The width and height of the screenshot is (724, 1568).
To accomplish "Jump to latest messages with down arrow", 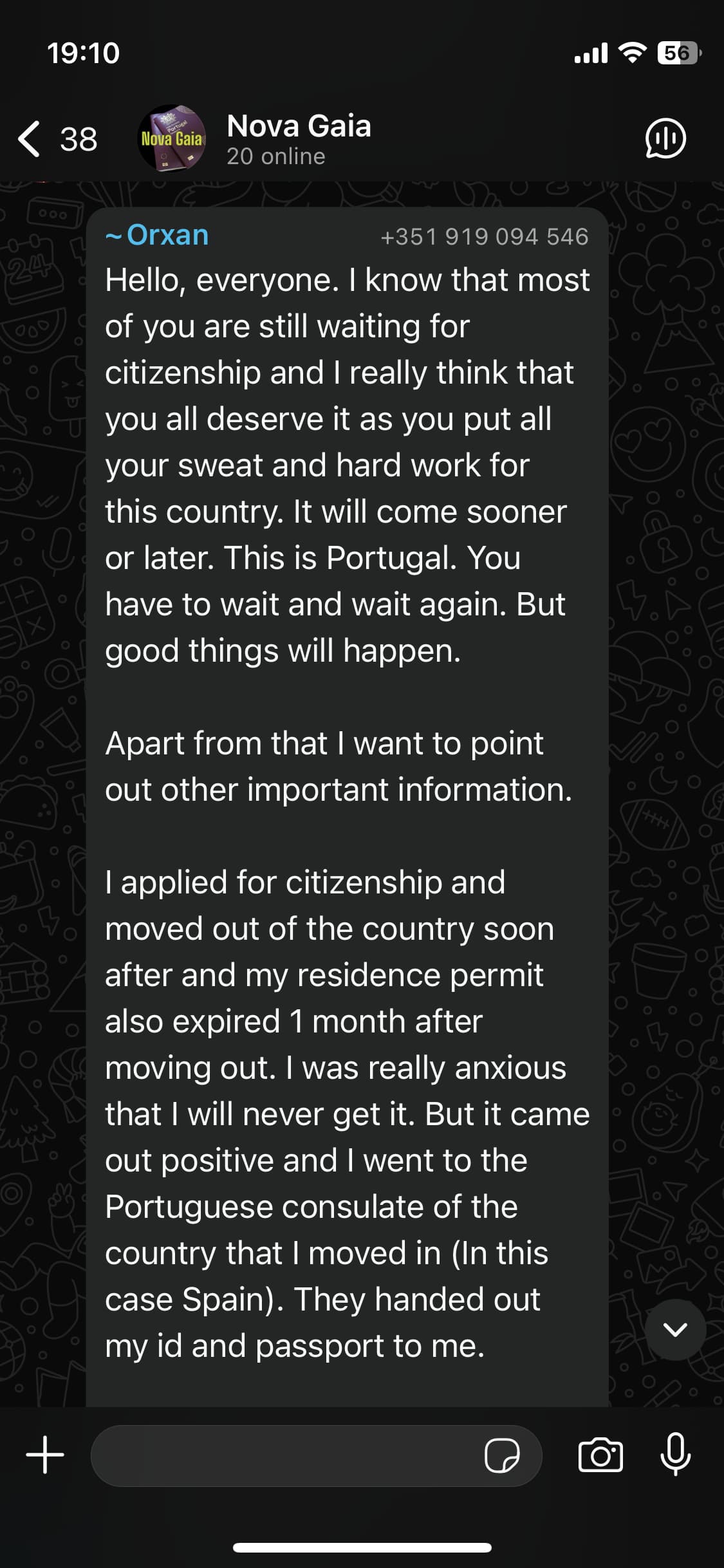I will (x=675, y=1329).
